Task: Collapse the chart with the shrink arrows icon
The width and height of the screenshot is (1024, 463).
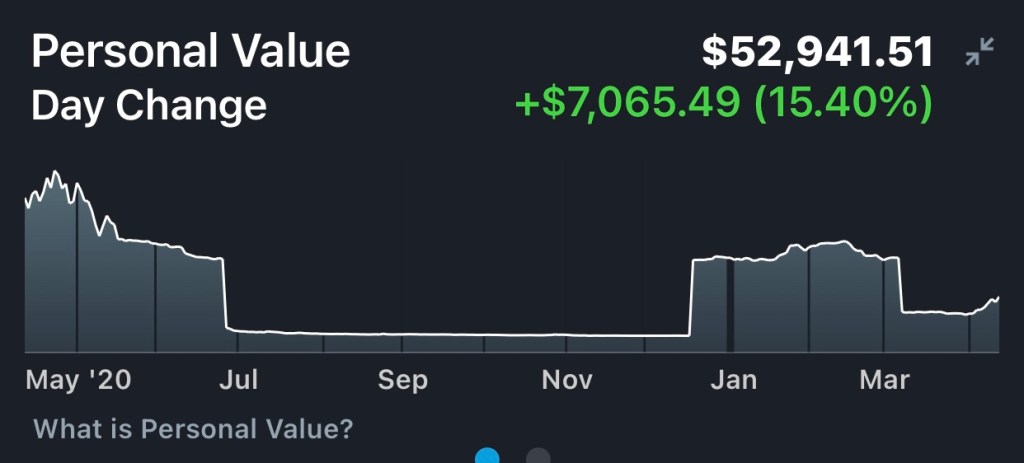Action: [x=980, y=52]
